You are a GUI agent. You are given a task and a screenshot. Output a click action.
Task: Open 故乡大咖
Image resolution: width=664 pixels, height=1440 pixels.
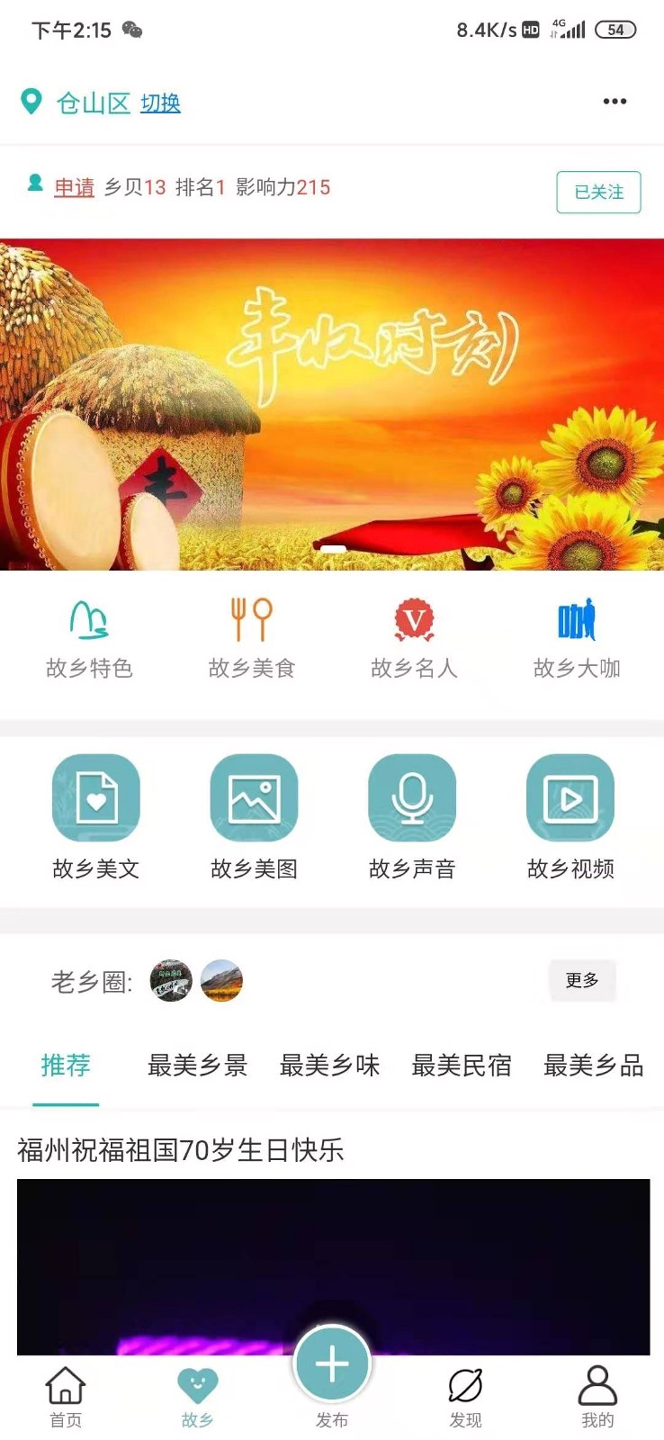tap(577, 639)
